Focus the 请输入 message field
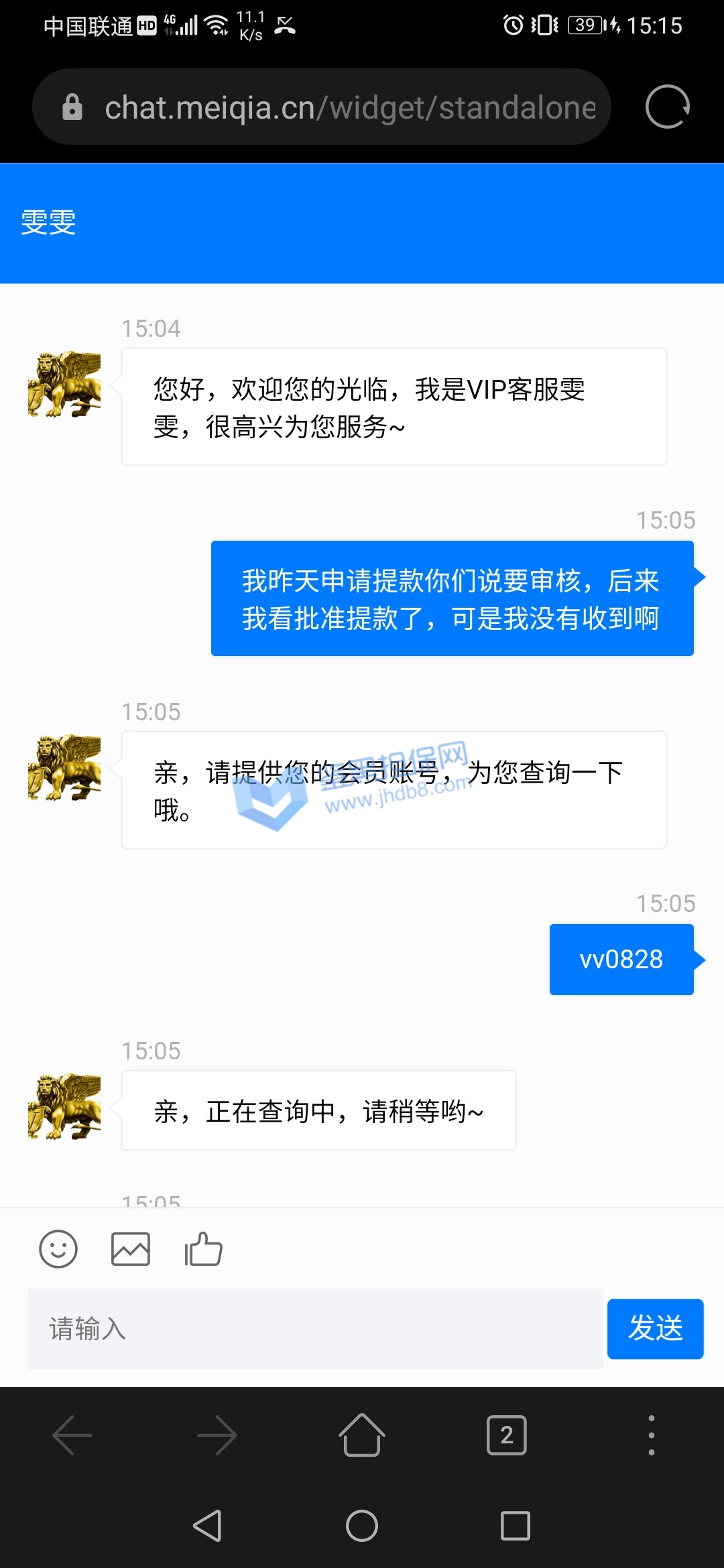The width and height of the screenshot is (724, 1568). 315,1329
